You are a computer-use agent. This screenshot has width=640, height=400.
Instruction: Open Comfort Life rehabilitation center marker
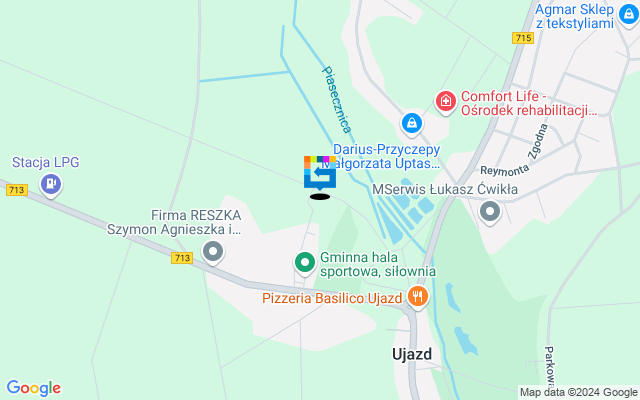(445, 102)
